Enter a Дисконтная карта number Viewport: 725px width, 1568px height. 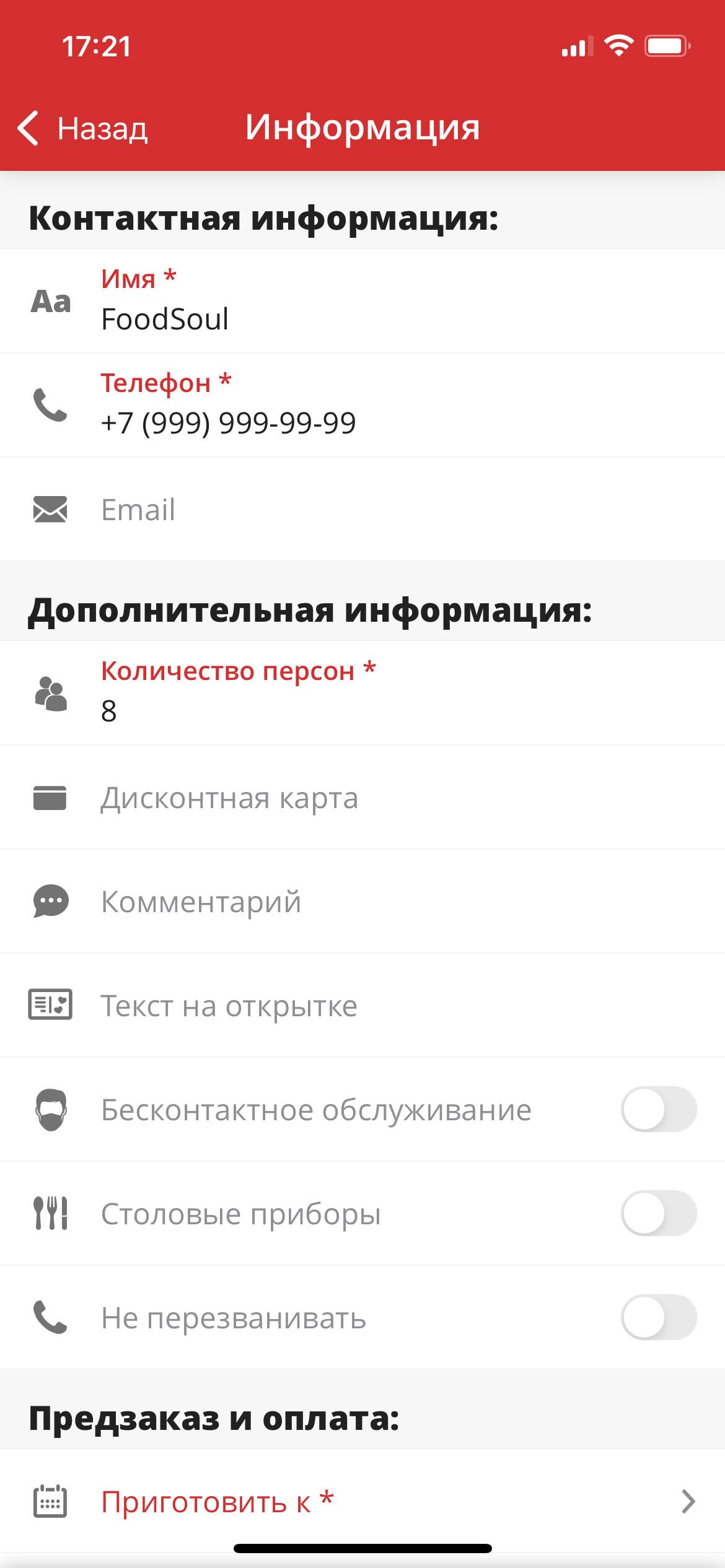click(372, 798)
